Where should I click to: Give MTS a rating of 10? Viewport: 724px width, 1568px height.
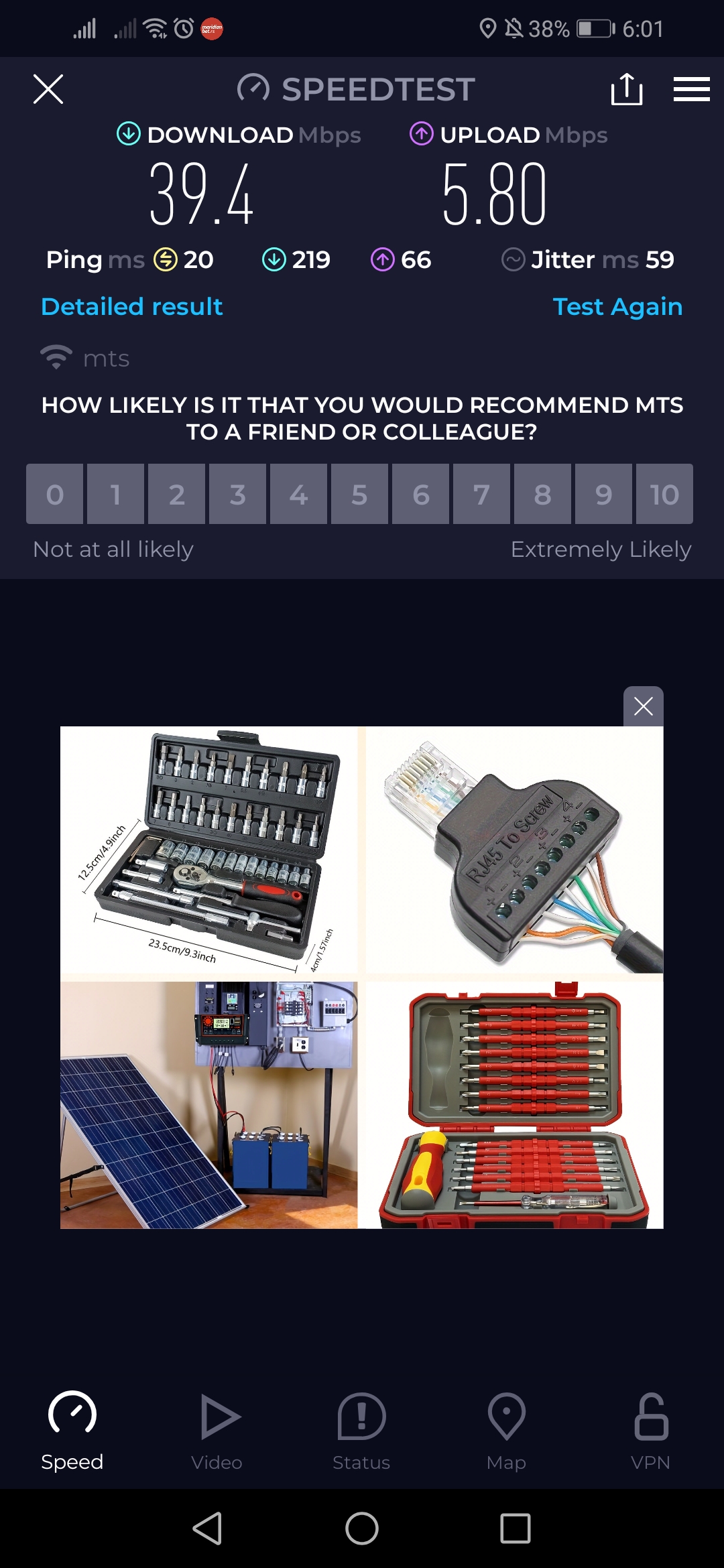(664, 495)
